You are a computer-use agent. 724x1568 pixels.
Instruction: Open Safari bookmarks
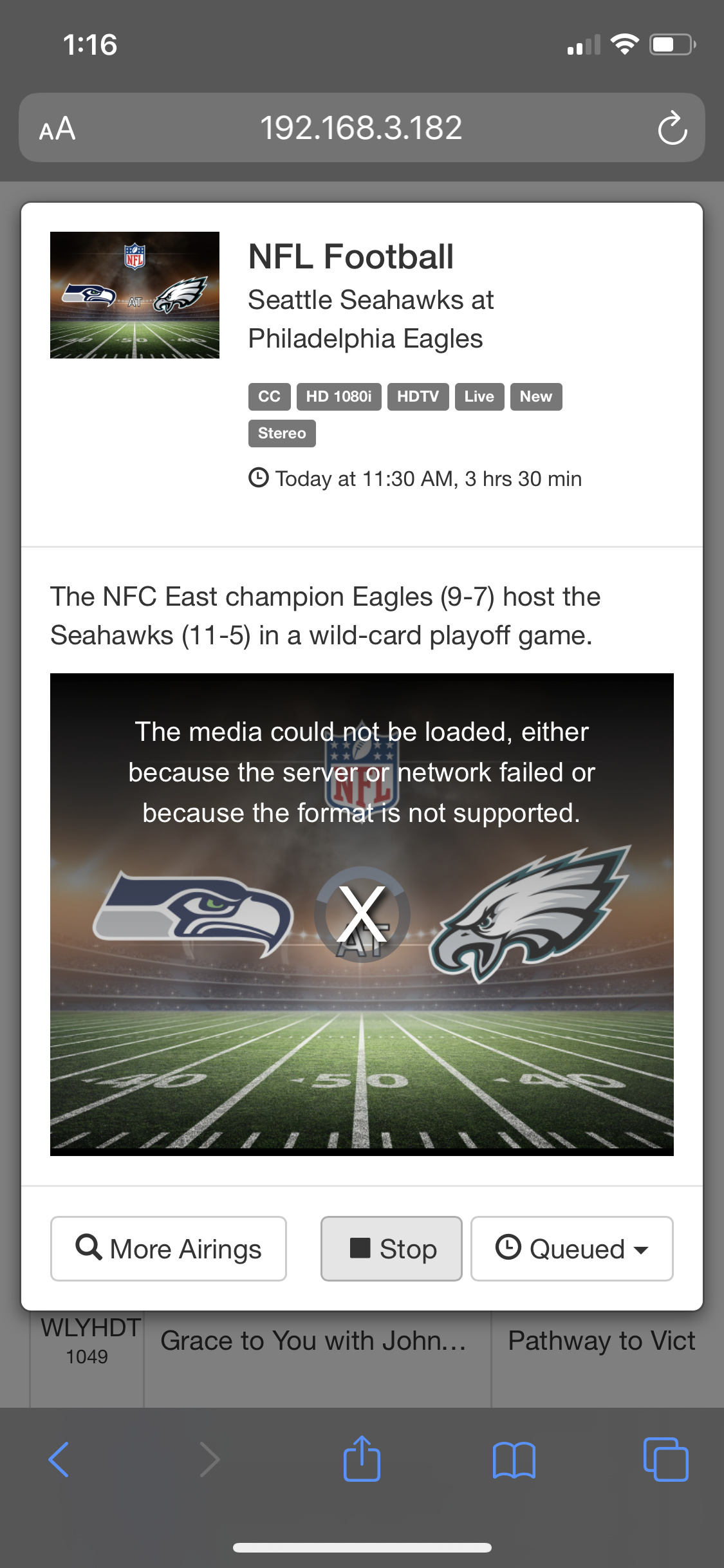[514, 1460]
